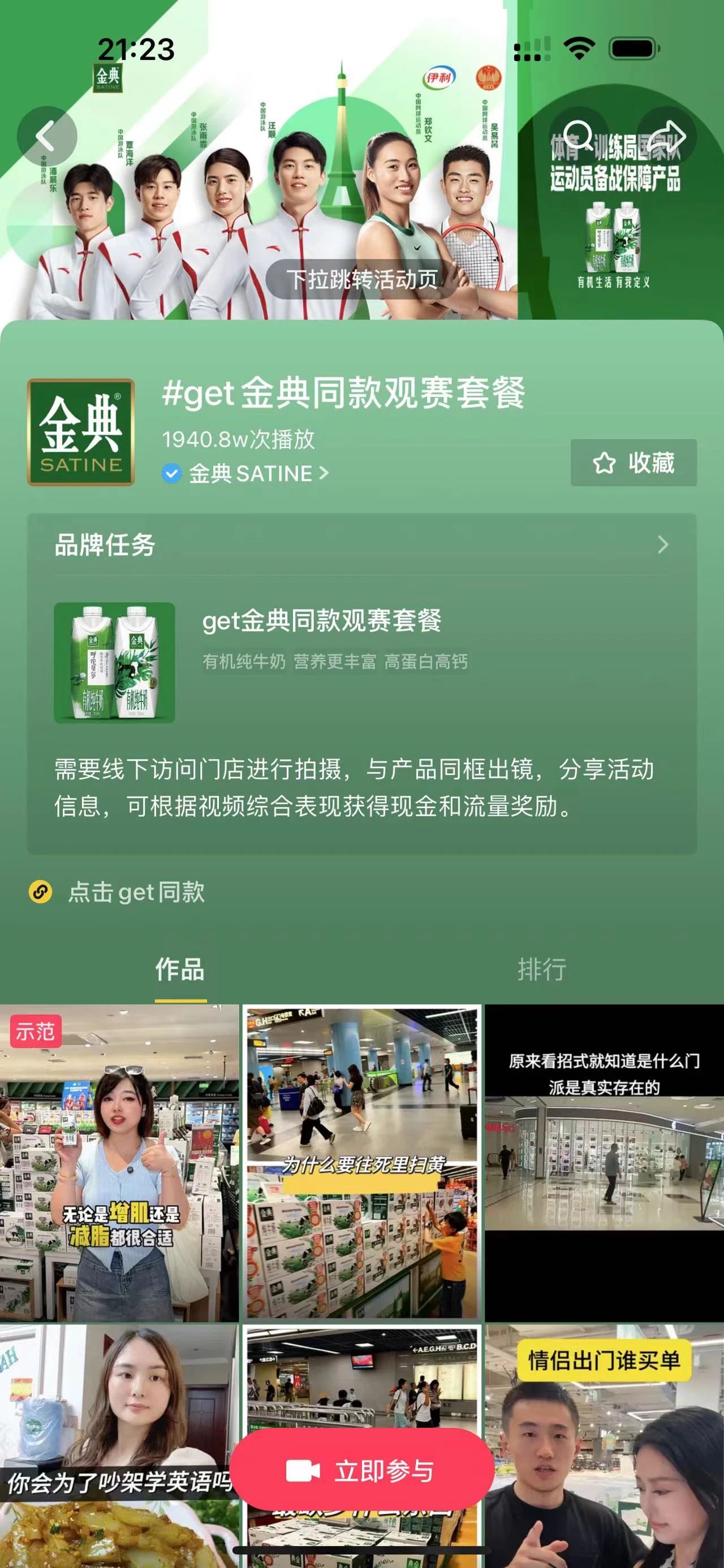Switch to the 作品 tab
This screenshot has height=1568, width=724.
pos(180,969)
